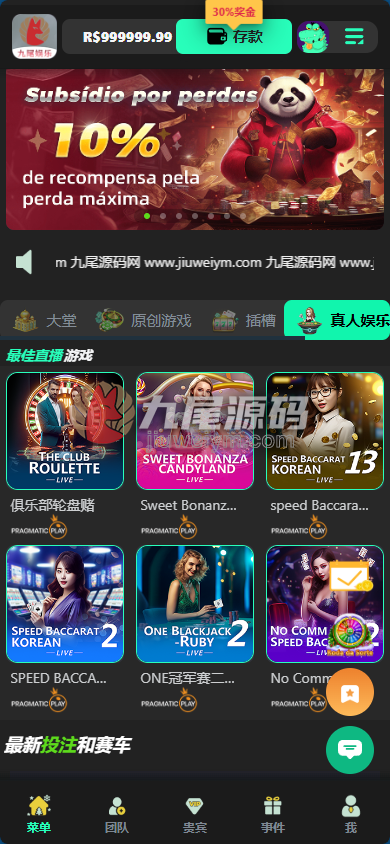Tap the 存款 deposit button
This screenshot has width=390, height=844.
pyautogui.click(x=233, y=37)
